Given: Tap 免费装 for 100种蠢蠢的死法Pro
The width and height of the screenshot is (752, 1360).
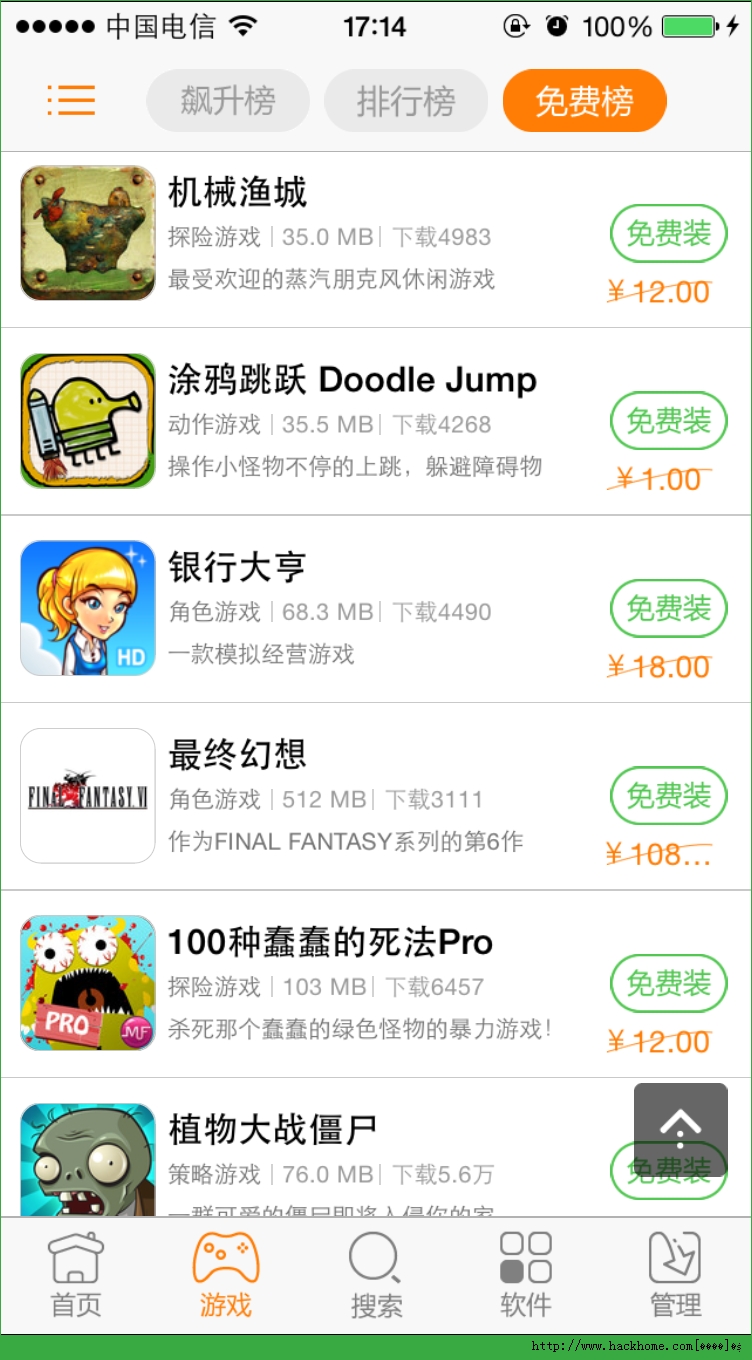Looking at the screenshot, I should coord(668,983).
